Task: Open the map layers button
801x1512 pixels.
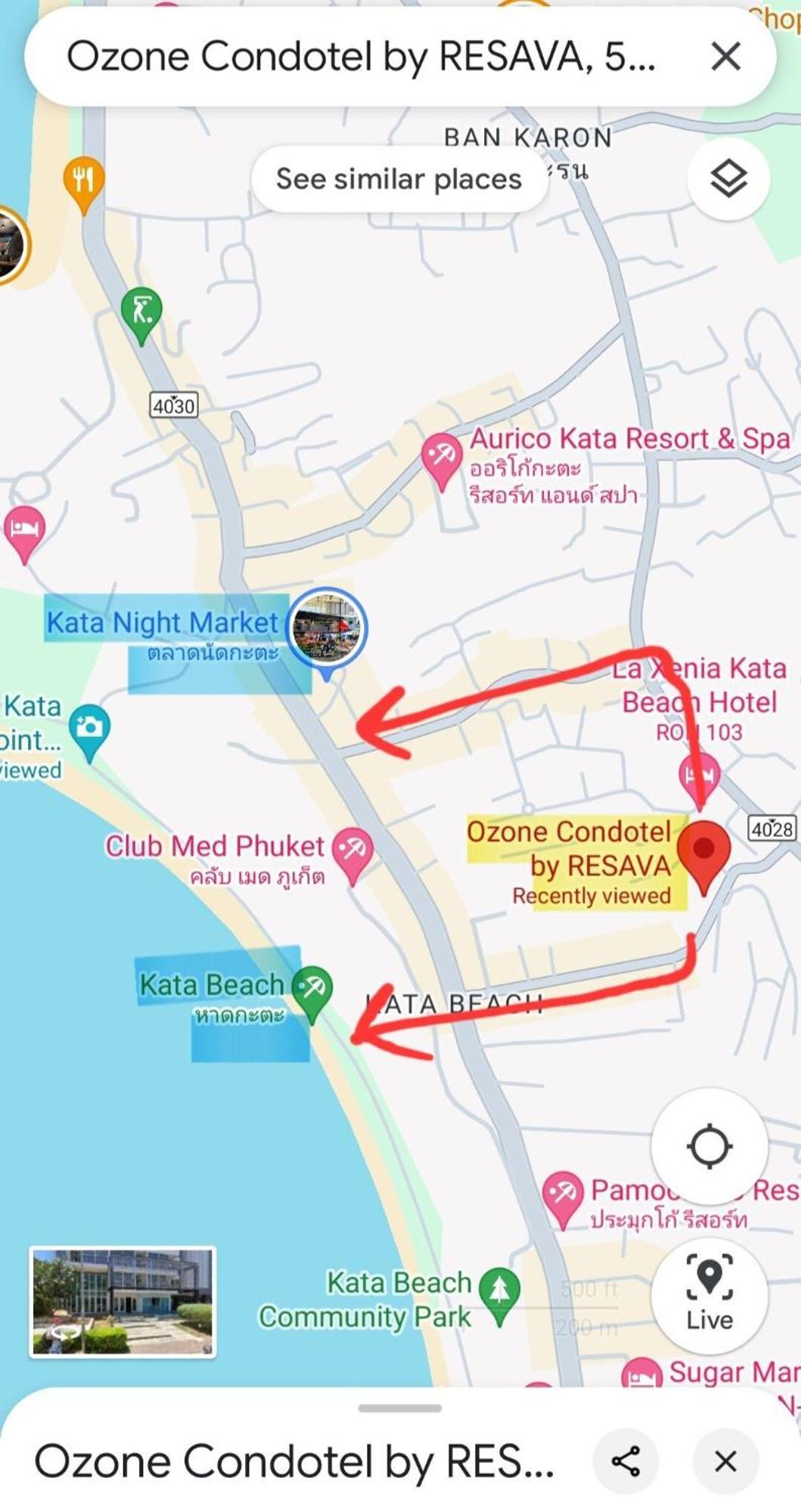Action: 728,179
